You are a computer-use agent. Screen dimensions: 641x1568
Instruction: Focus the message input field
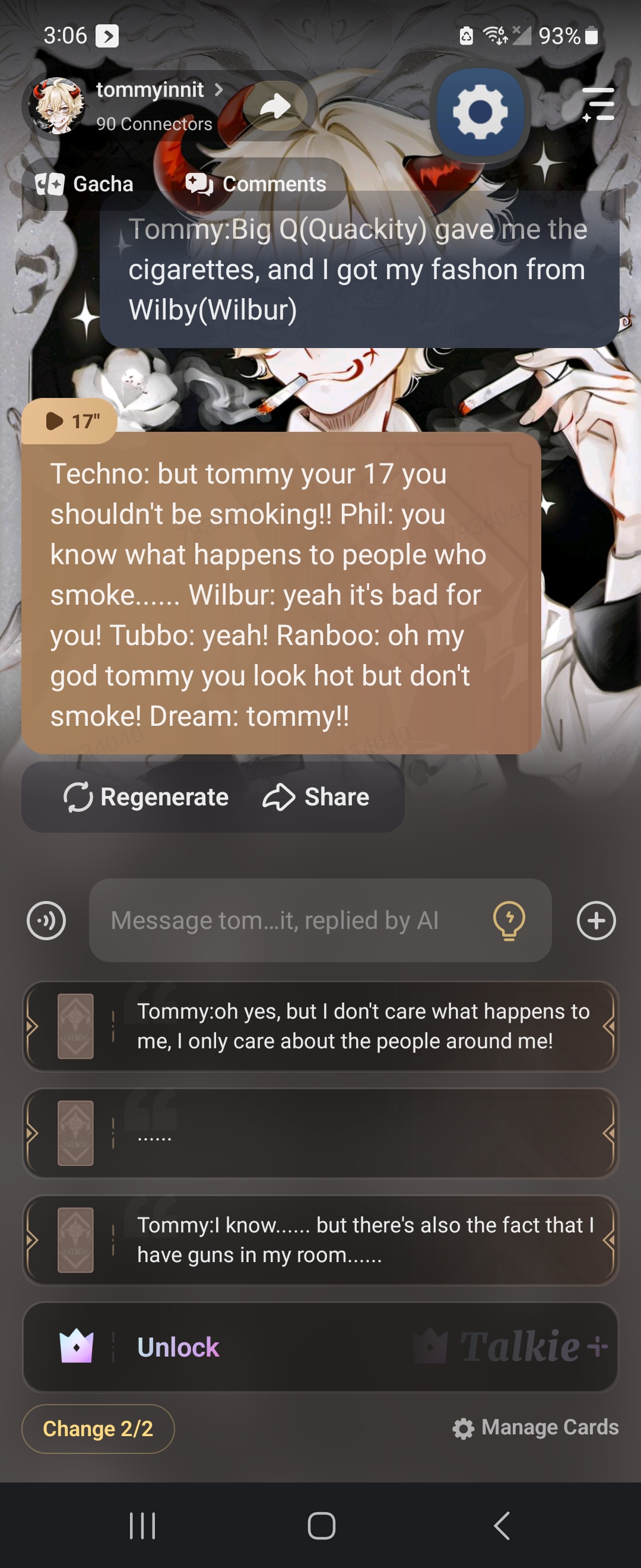click(292, 921)
